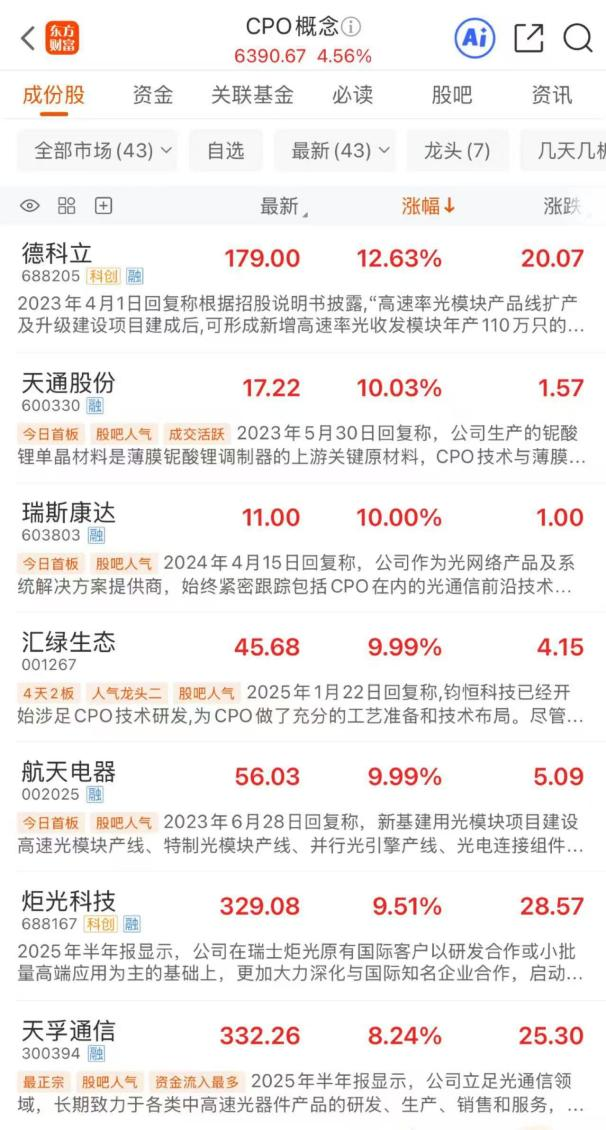The width and height of the screenshot is (606, 1130).
Task: Open the 资讯 tab
Action: pyautogui.click(x=552, y=95)
